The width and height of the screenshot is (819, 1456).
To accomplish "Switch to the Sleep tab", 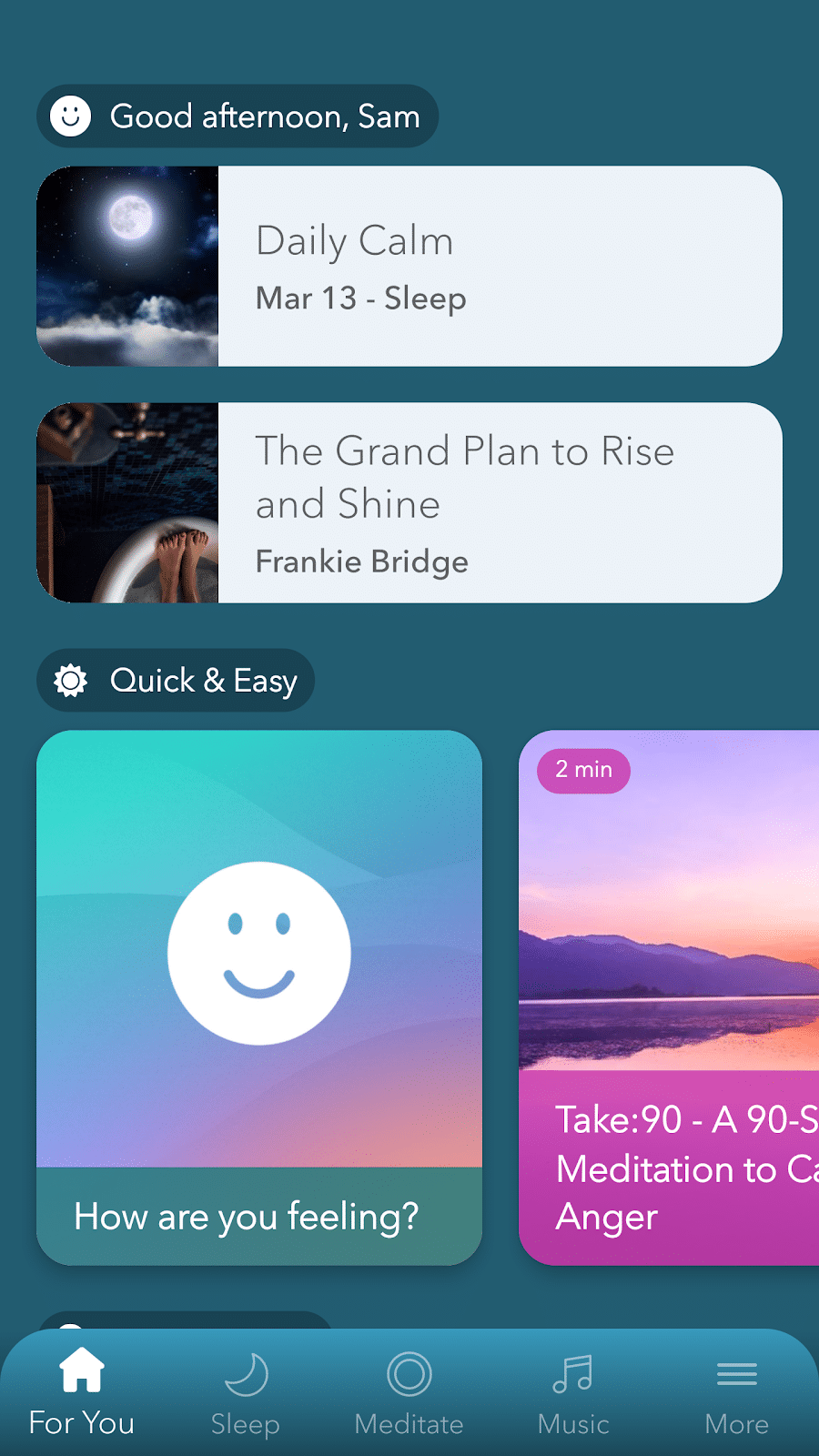I will (x=246, y=1392).
